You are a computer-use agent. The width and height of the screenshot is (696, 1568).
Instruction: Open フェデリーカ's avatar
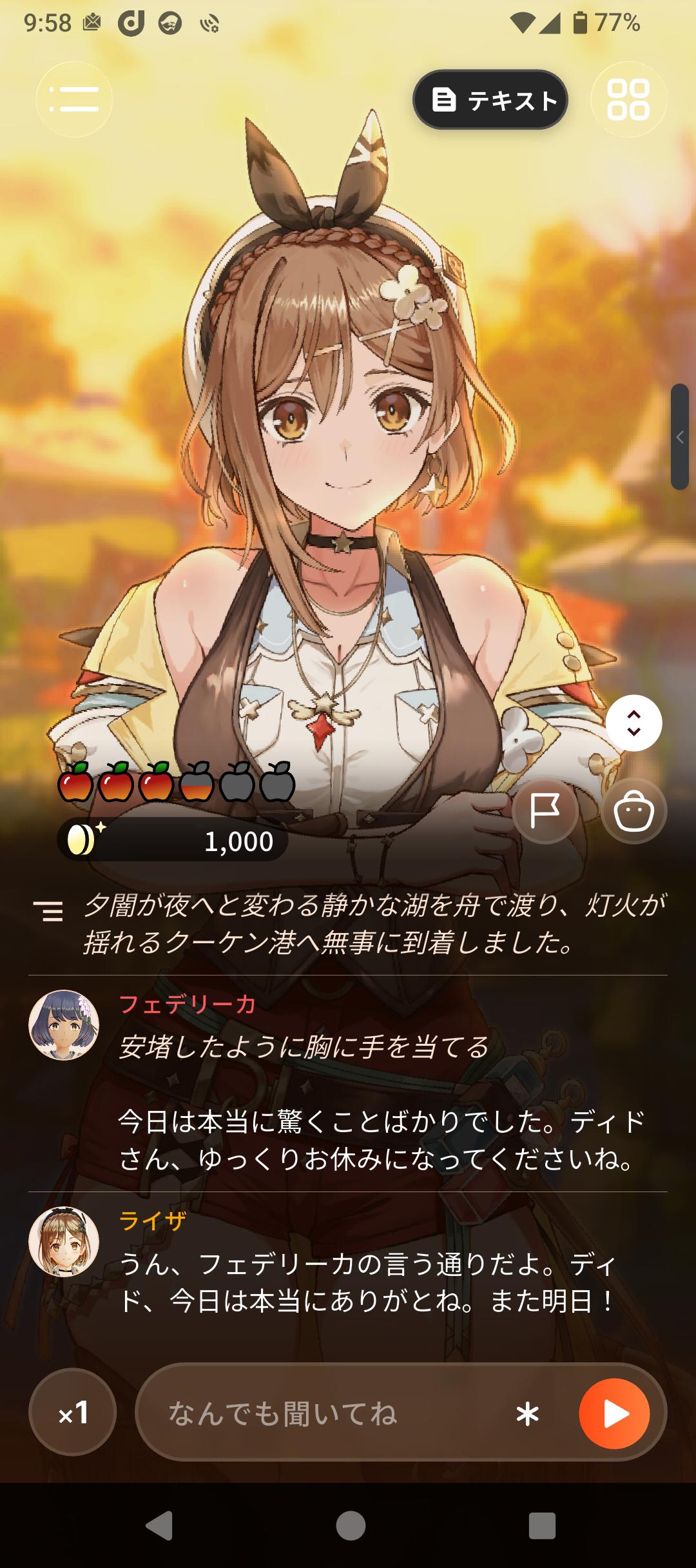(x=64, y=1025)
